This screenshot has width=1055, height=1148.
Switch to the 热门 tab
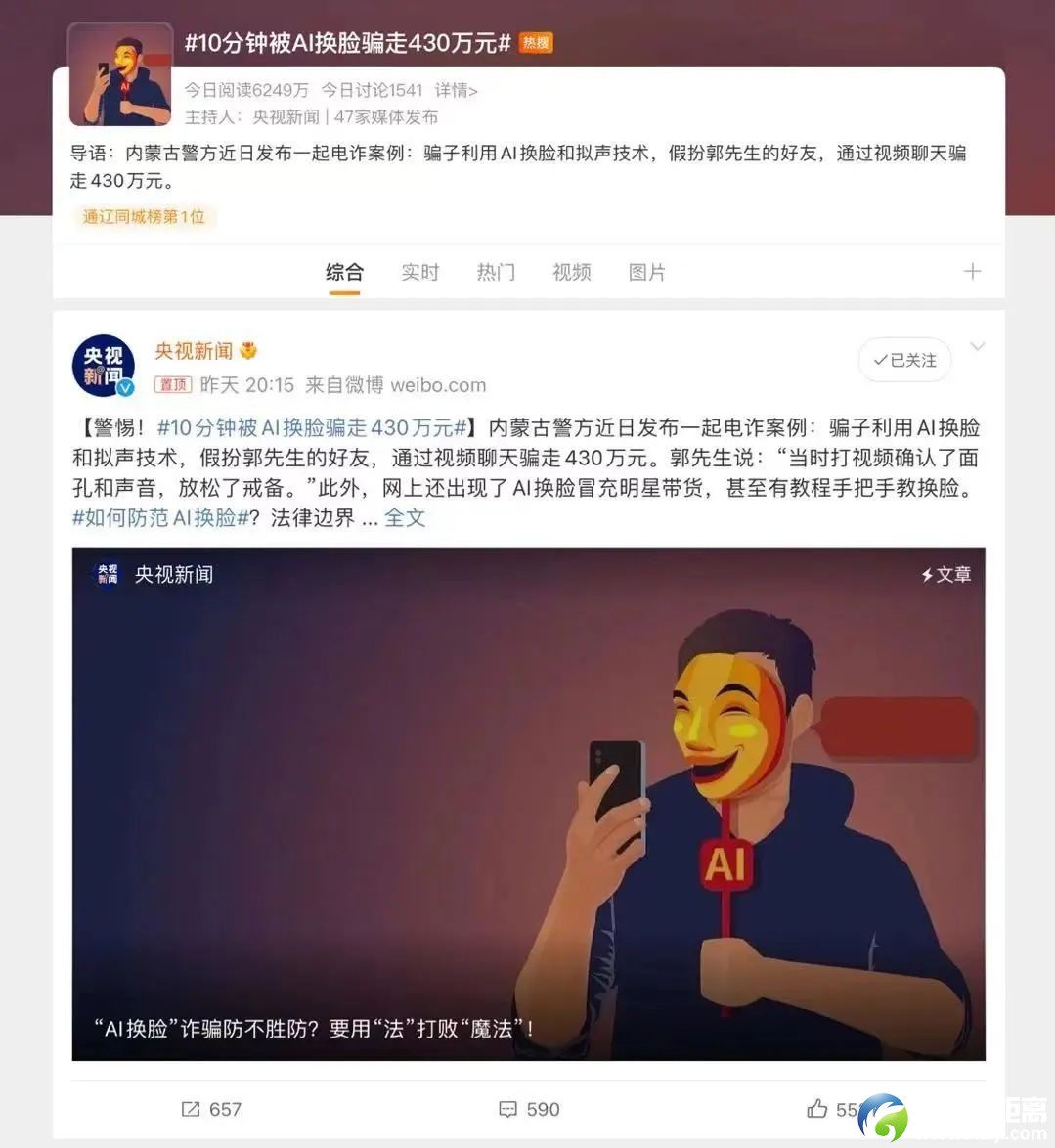[x=496, y=272]
